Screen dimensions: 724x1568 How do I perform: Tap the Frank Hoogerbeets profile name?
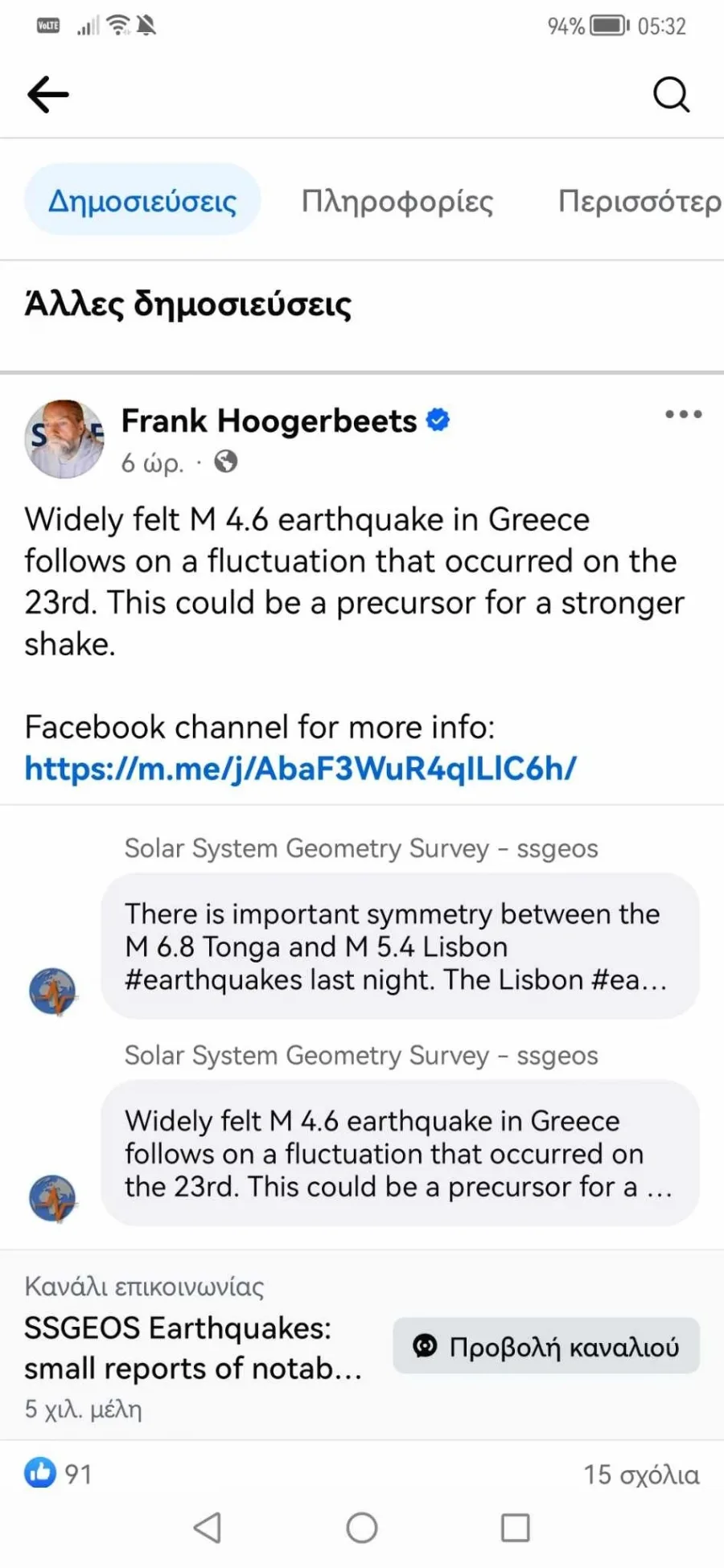pyautogui.click(x=269, y=421)
